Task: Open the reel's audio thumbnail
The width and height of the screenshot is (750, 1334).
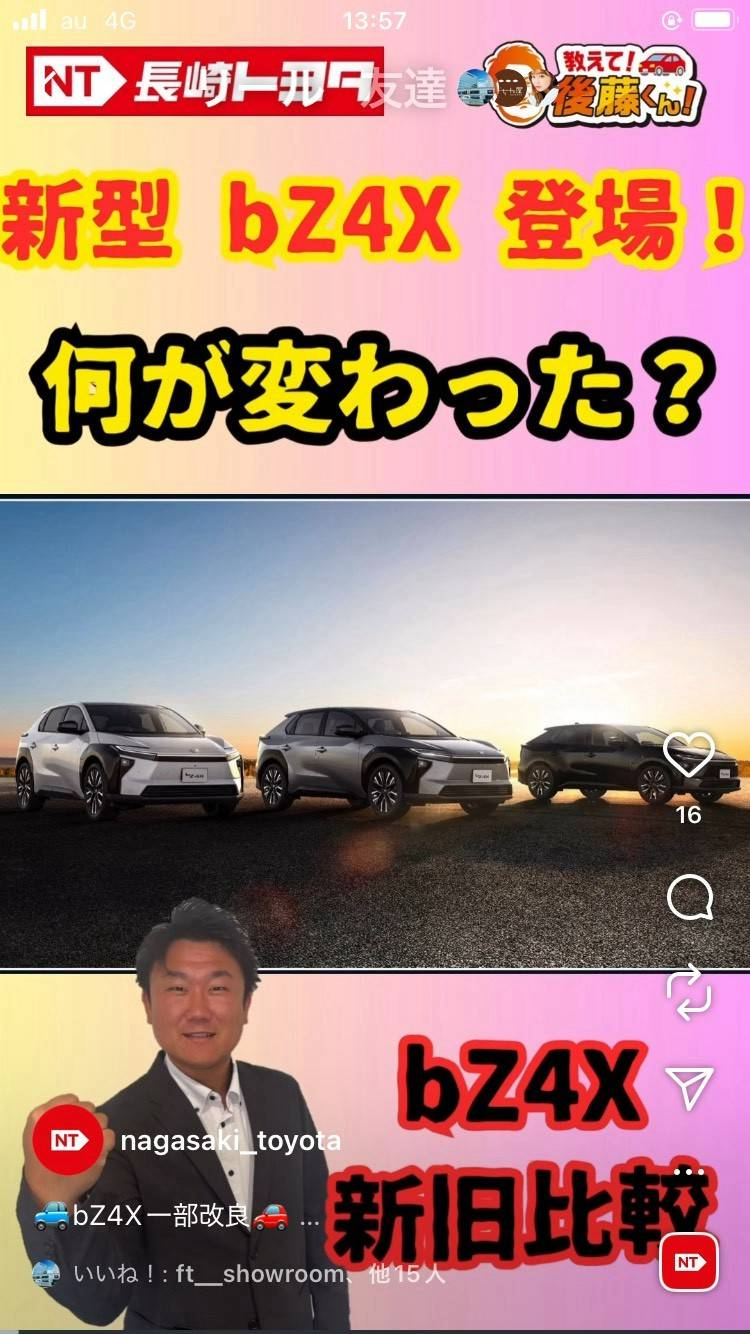Action: pos(689,1262)
